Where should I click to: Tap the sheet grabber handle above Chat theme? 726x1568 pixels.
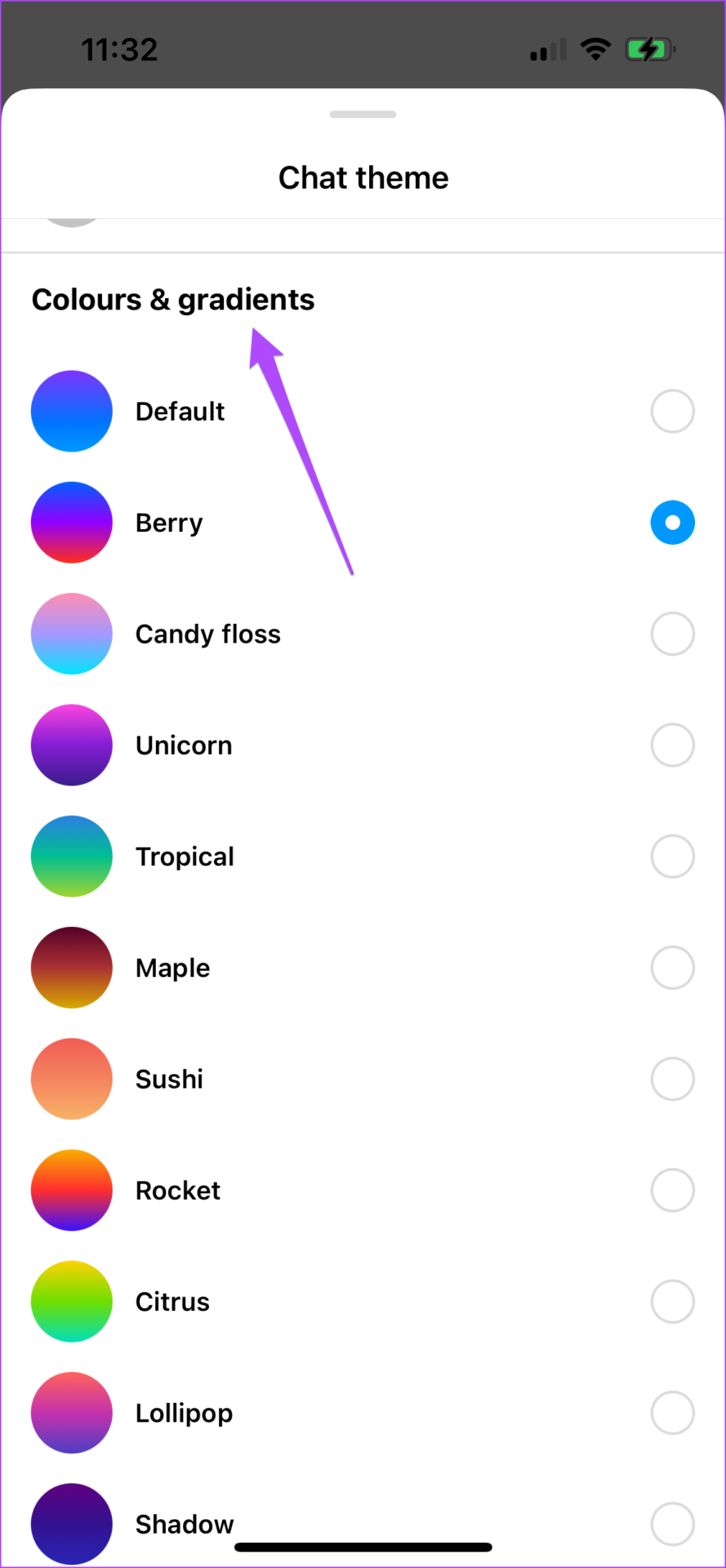[363, 114]
